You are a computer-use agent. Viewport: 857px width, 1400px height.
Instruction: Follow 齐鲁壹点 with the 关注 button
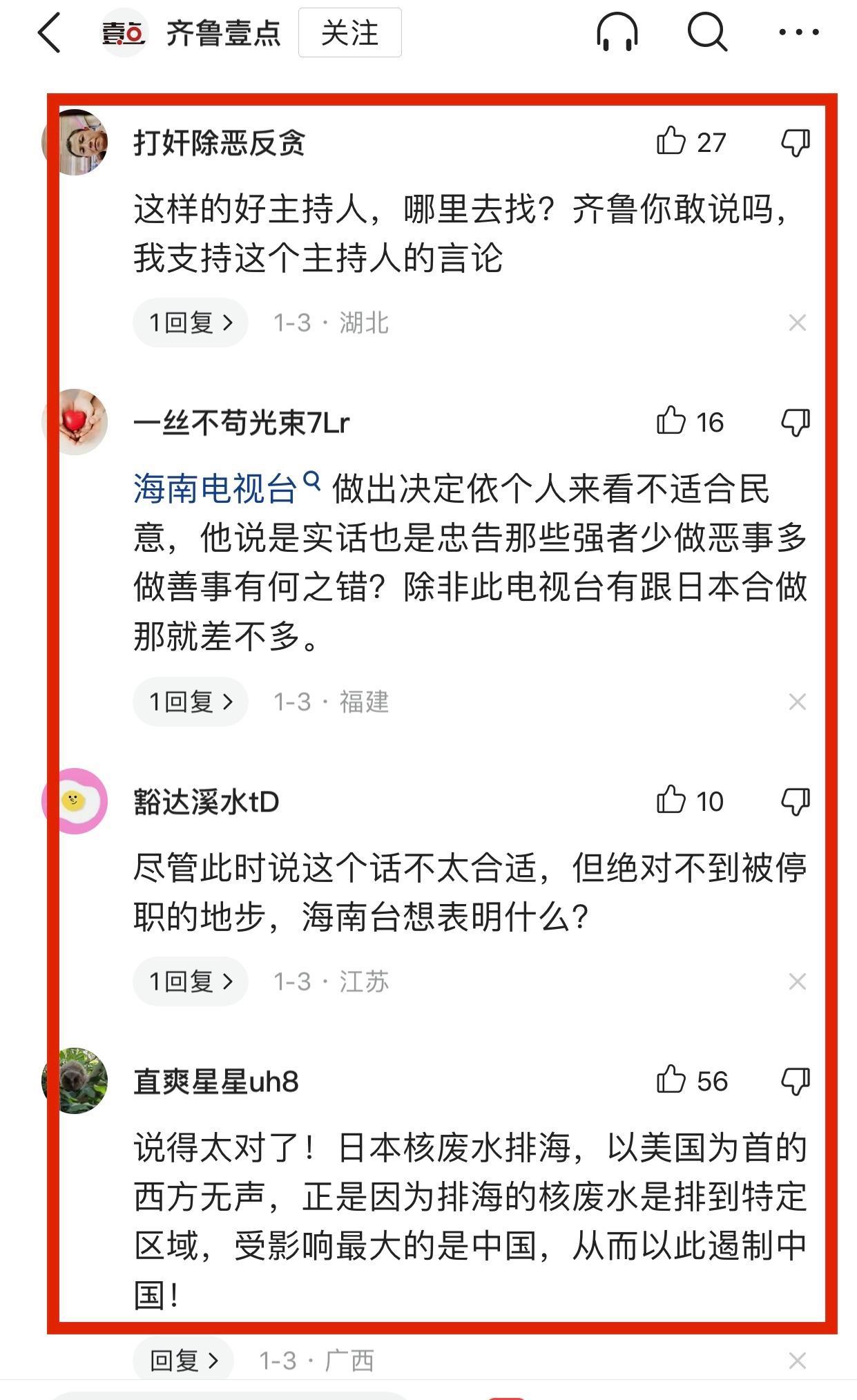pyautogui.click(x=349, y=32)
